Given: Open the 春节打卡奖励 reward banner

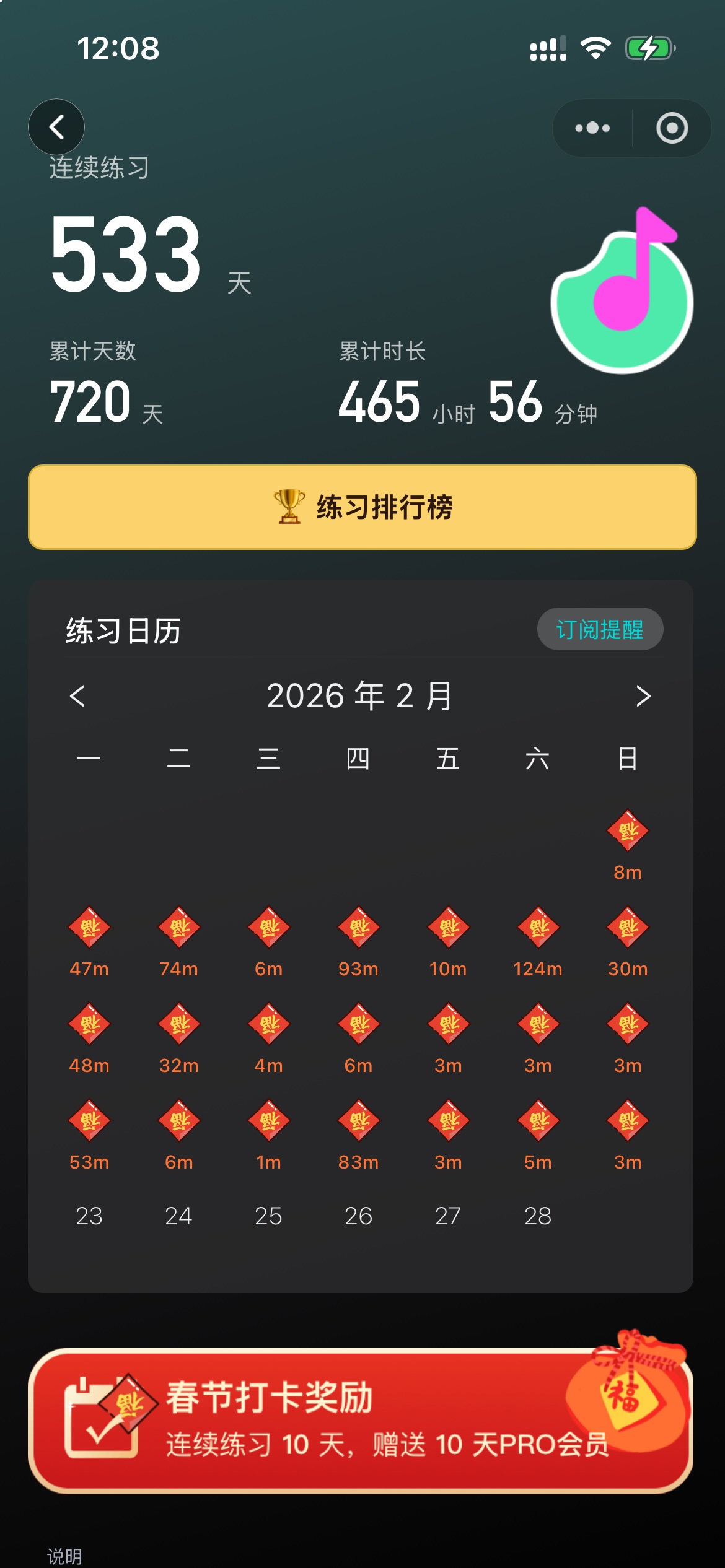Looking at the screenshot, I should pos(361,1421).
